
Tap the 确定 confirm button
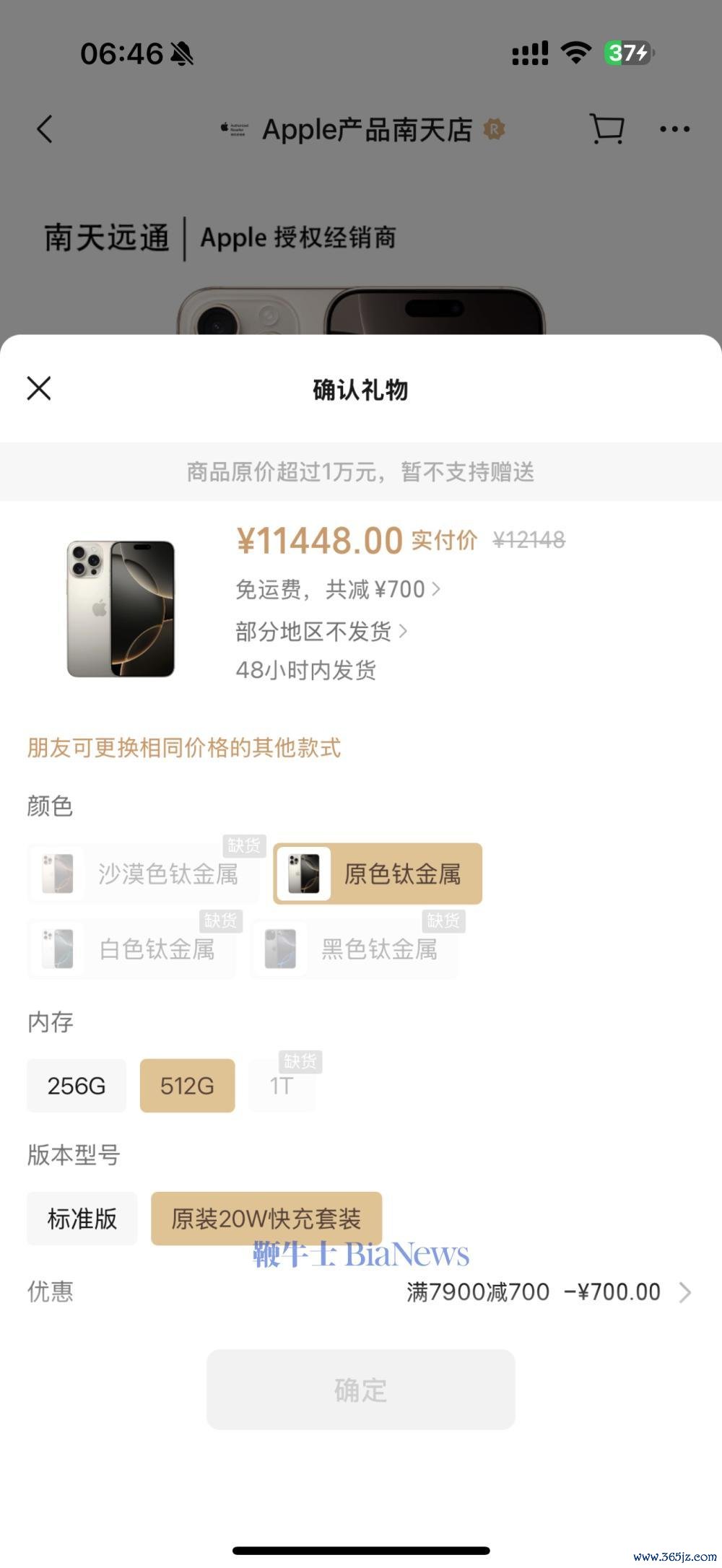361,1390
